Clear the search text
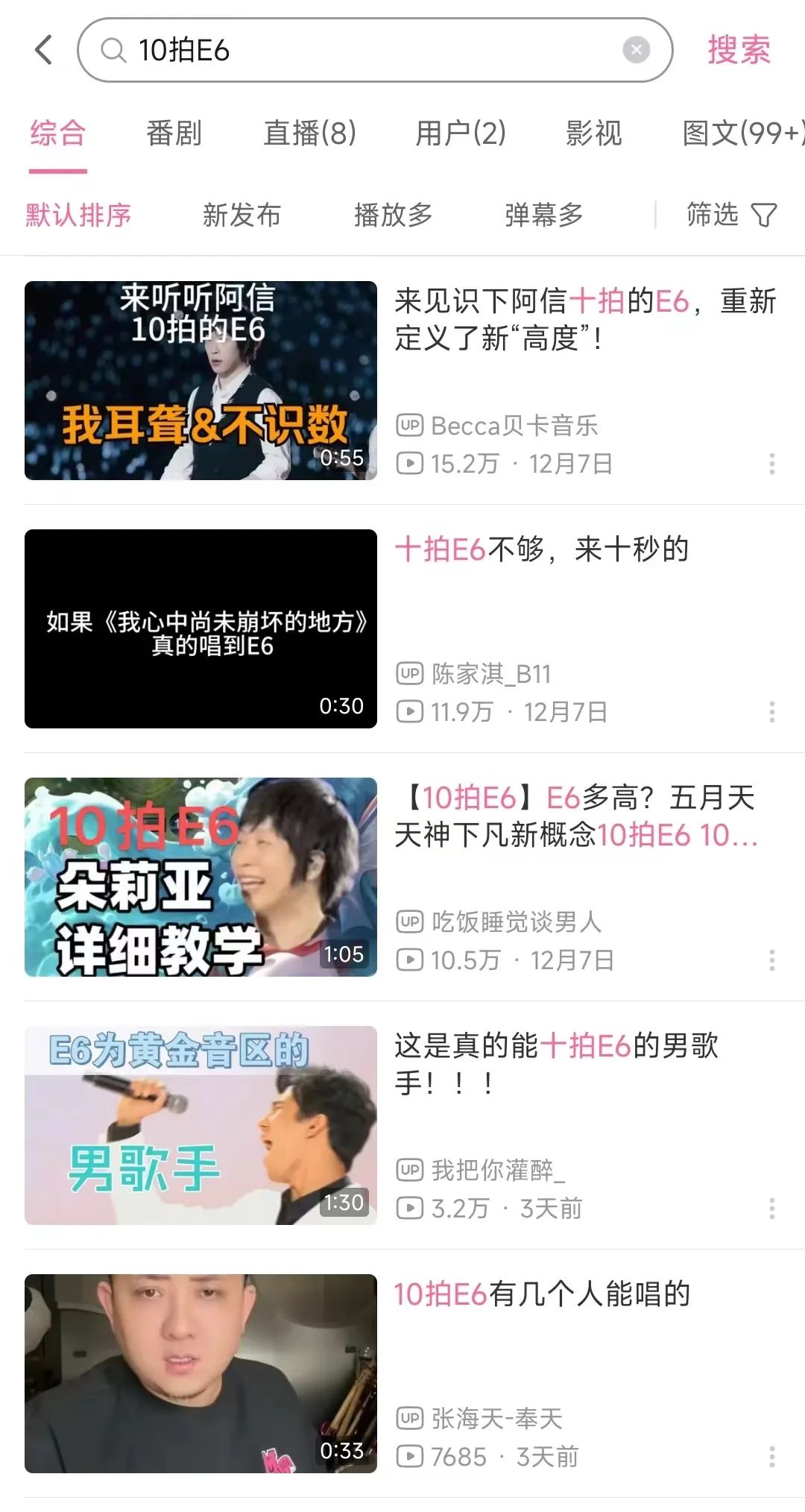The image size is (805, 1512). pos(636,50)
